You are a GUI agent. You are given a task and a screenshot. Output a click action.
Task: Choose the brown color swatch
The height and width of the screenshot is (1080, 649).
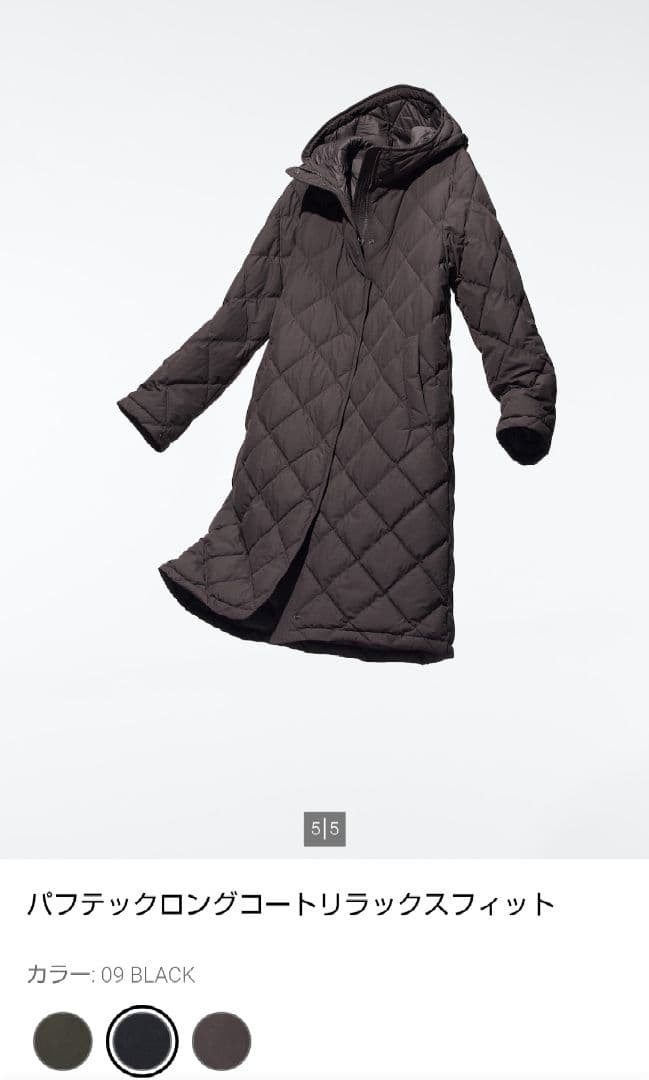click(221, 1041)
